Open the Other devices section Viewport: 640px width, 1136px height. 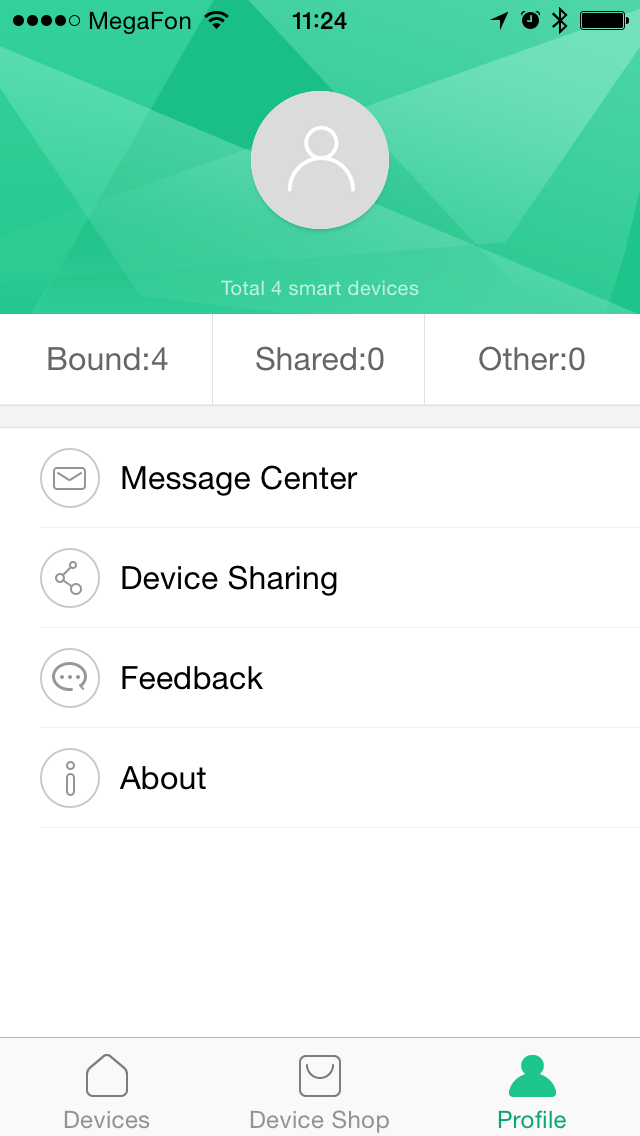[532, 359]
